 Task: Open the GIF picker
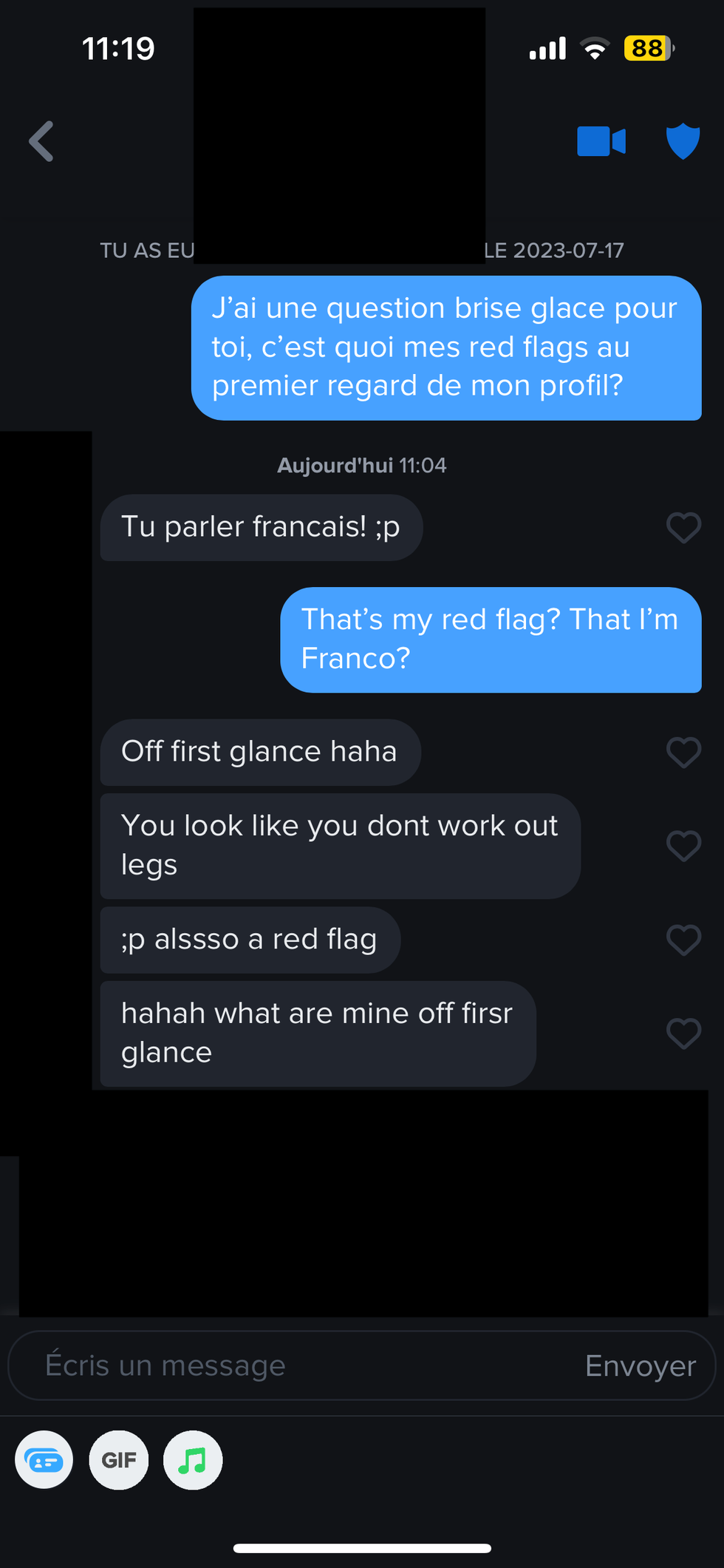pyautogui.click(x=118, y=1460)
